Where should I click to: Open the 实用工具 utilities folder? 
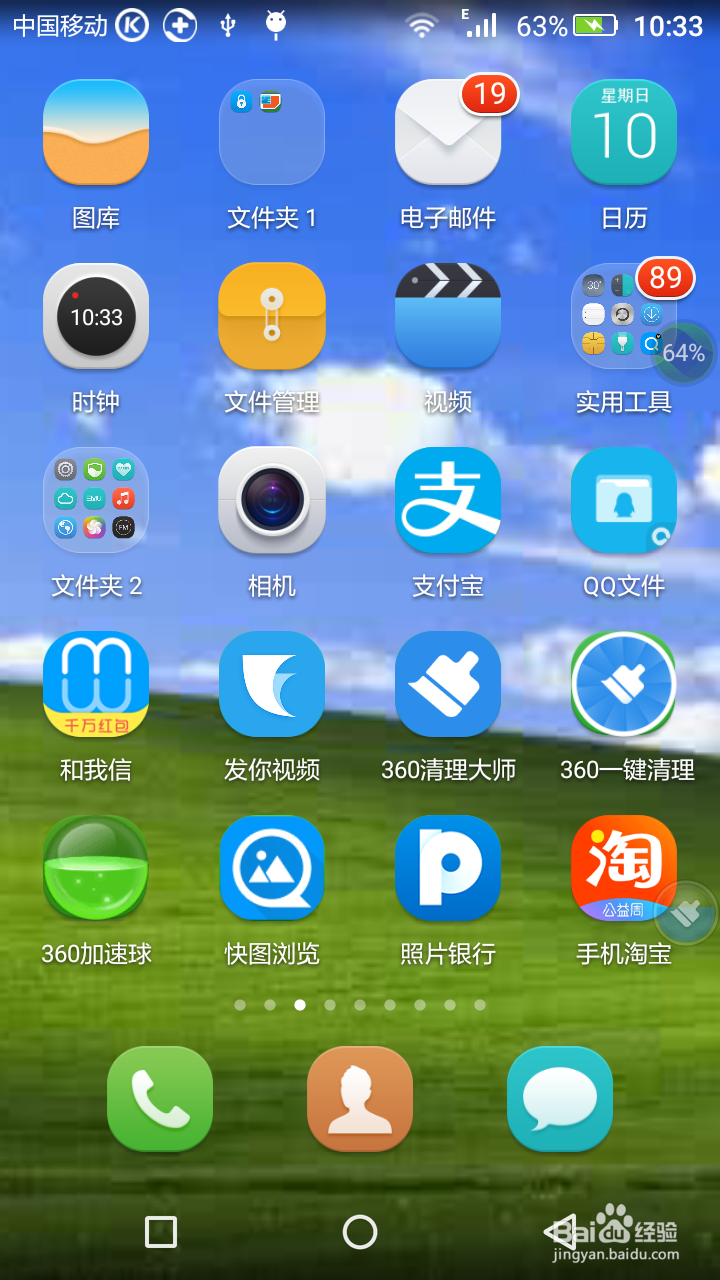click(623, 316)
